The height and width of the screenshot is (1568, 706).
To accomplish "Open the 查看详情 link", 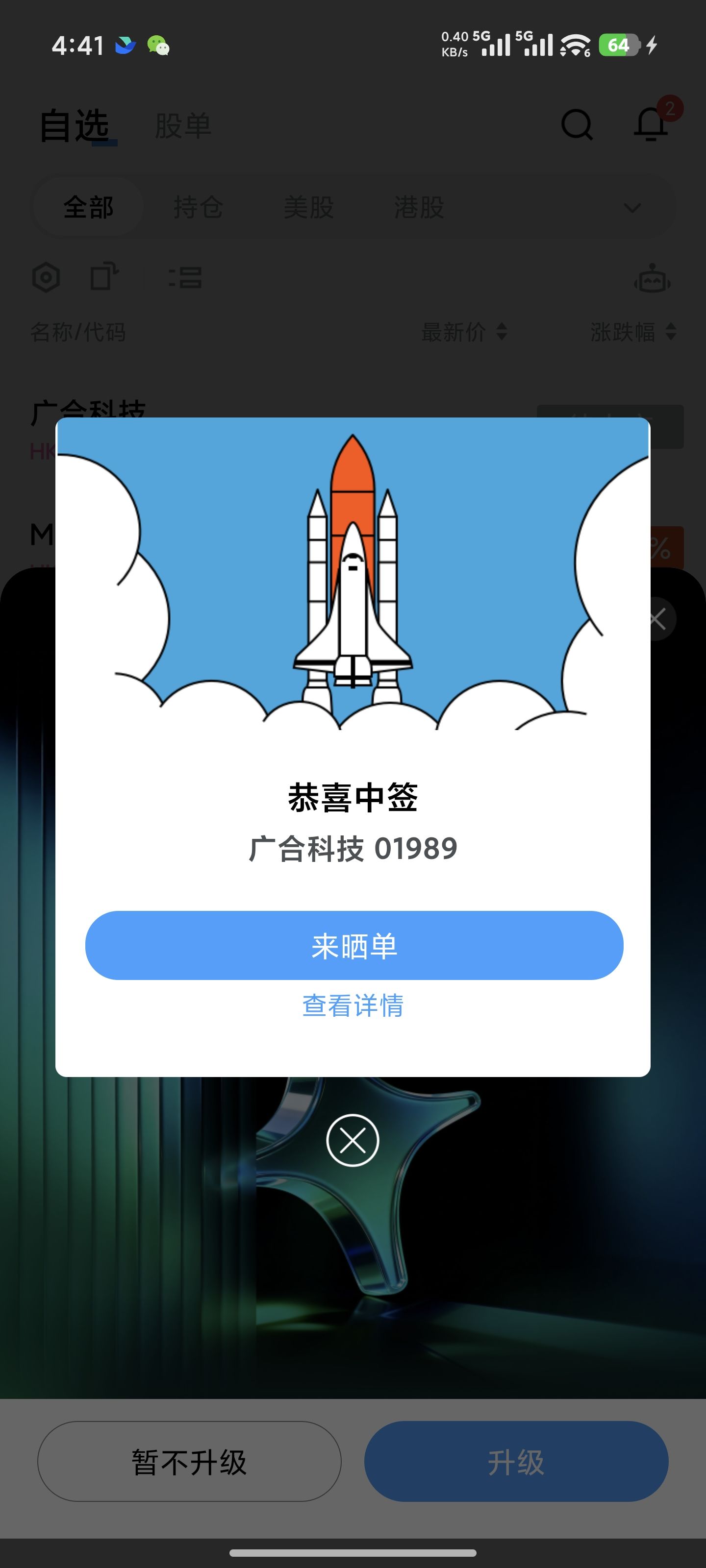I will pyautogui.click(x=353, y=1005).
